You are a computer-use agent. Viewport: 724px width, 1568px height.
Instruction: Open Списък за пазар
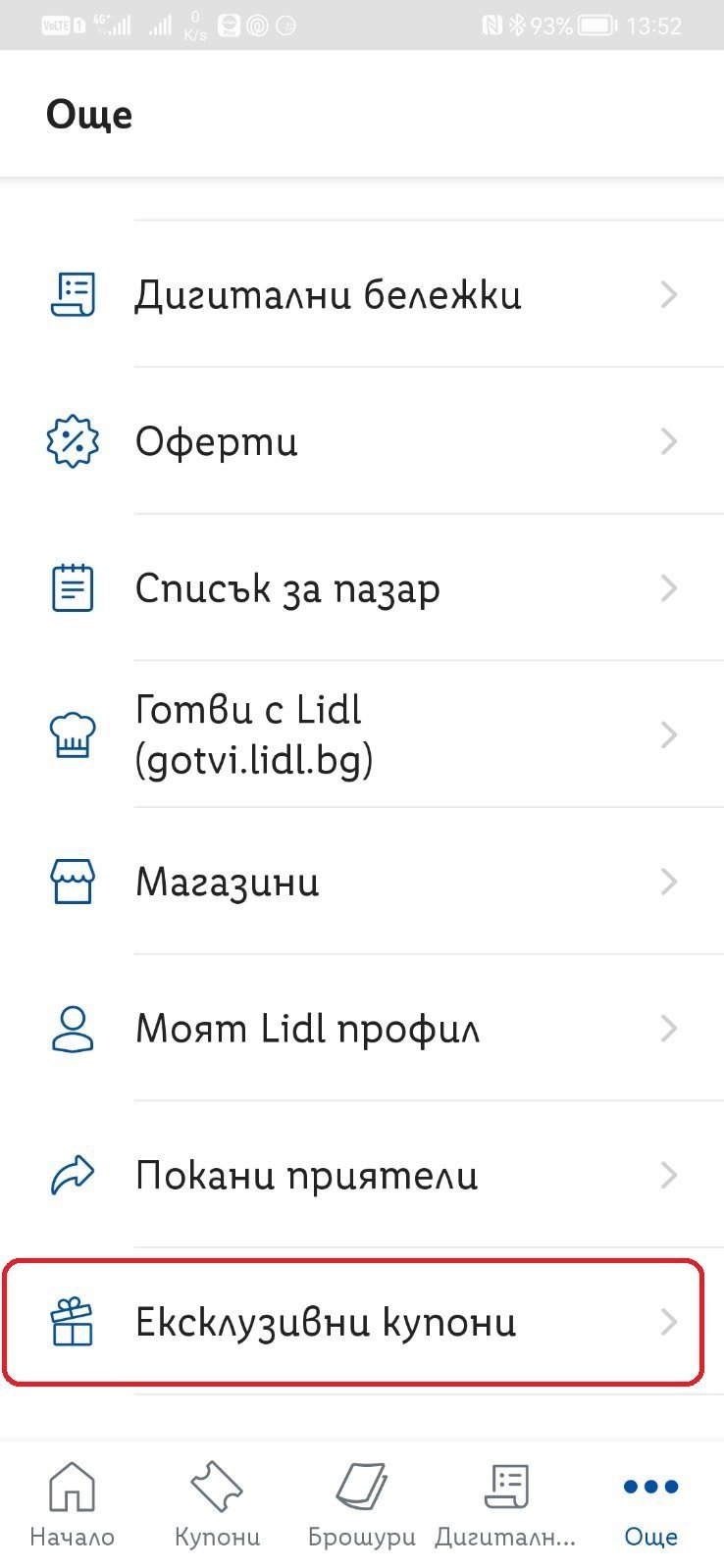[362, 587]
